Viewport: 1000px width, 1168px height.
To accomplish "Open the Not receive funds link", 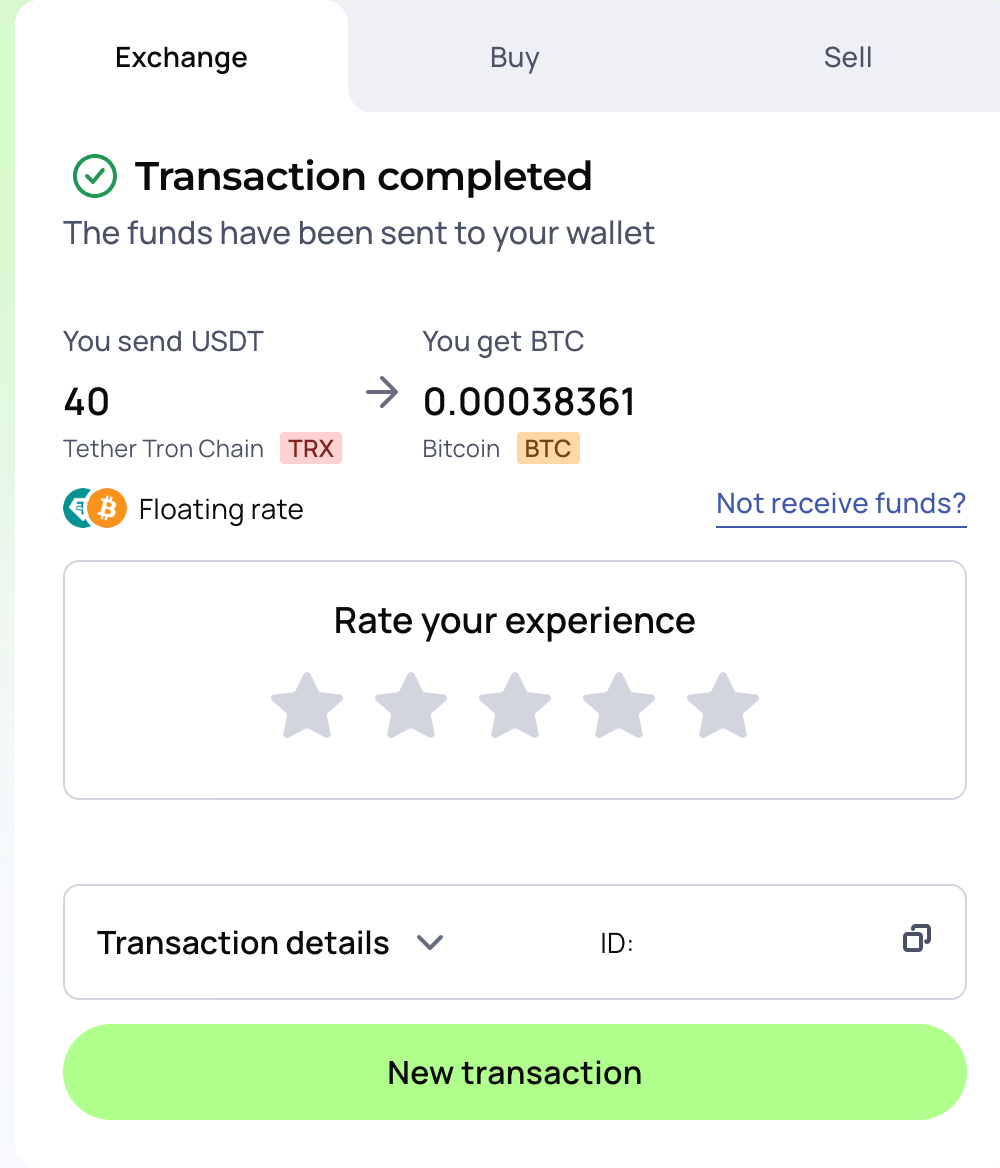I will pos(840,503).
